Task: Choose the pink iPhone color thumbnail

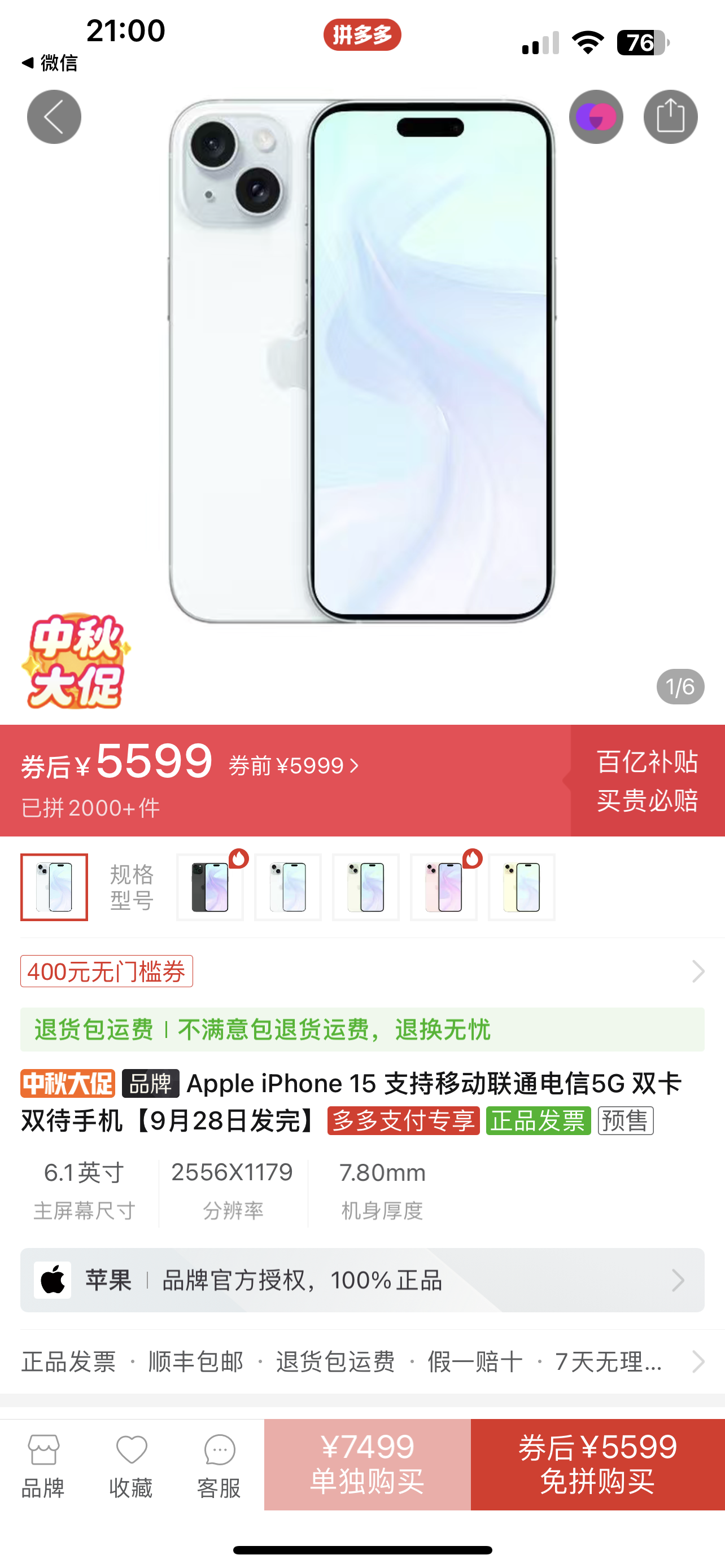Action: click(444, 887)
